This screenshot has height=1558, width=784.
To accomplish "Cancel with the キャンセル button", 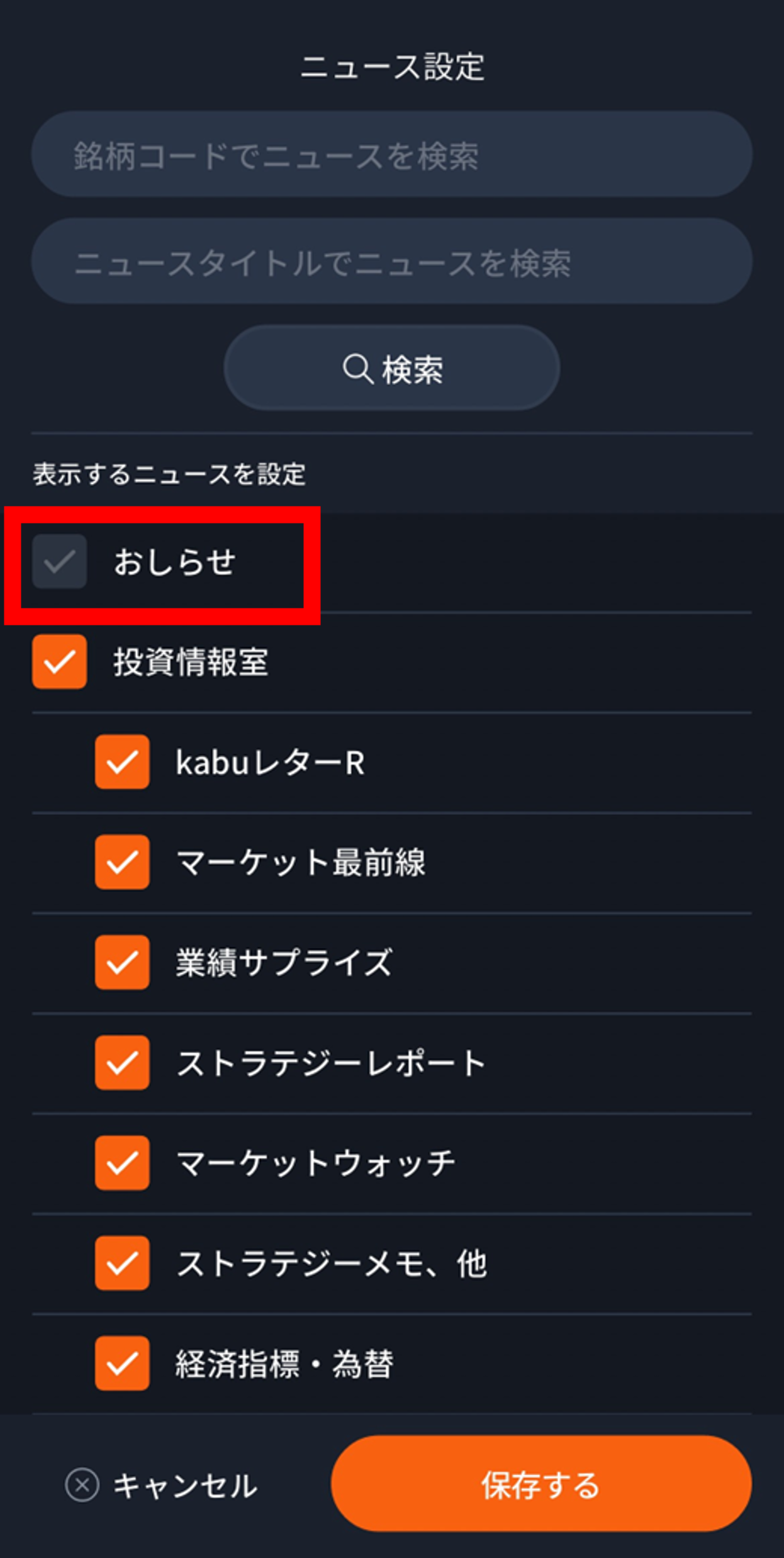I will tap(162, 1486).
